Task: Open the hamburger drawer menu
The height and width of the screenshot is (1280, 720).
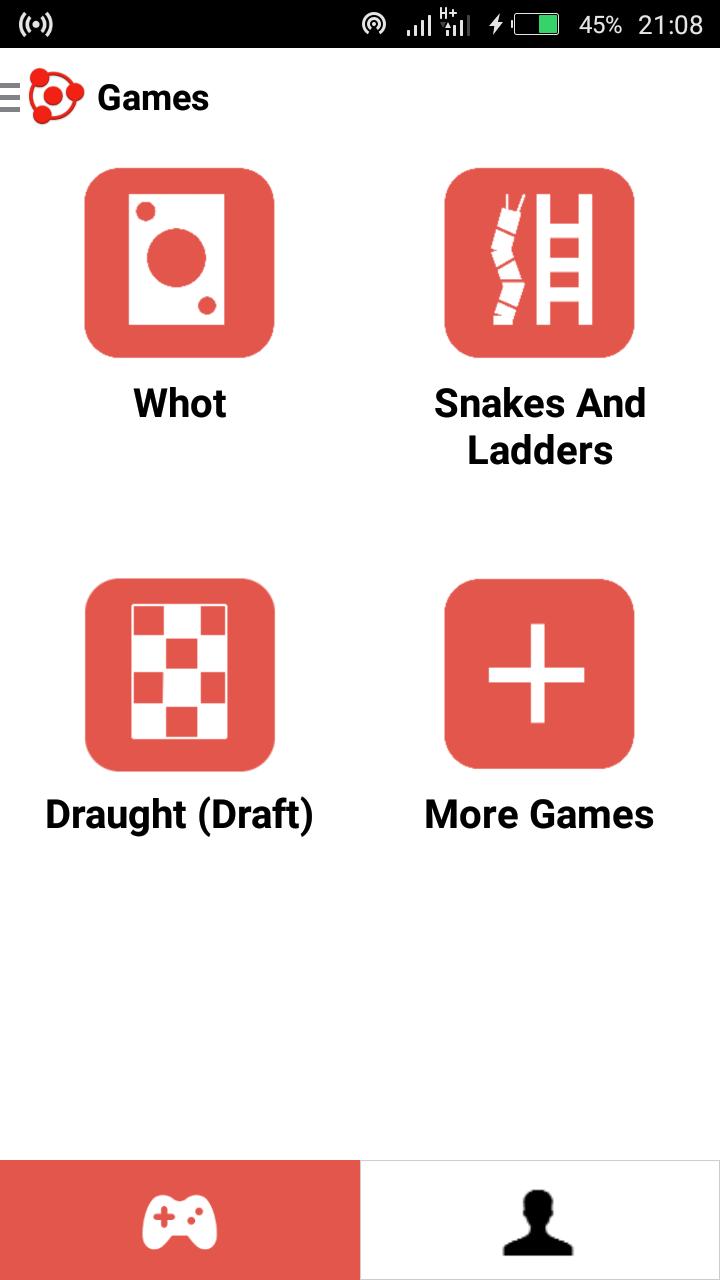Action: click(x=10, y=97)
